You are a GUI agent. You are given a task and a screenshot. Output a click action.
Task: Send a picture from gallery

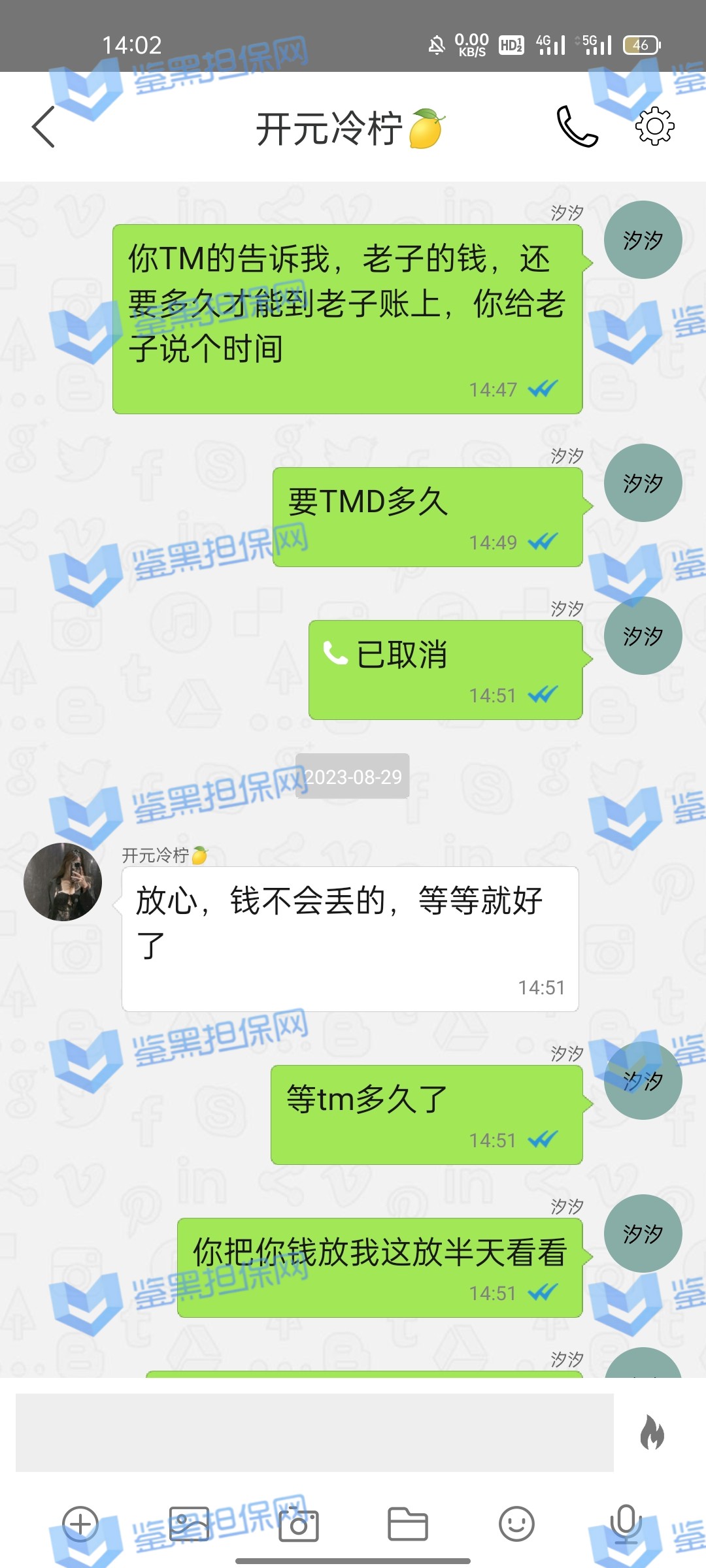point(189,1524)
